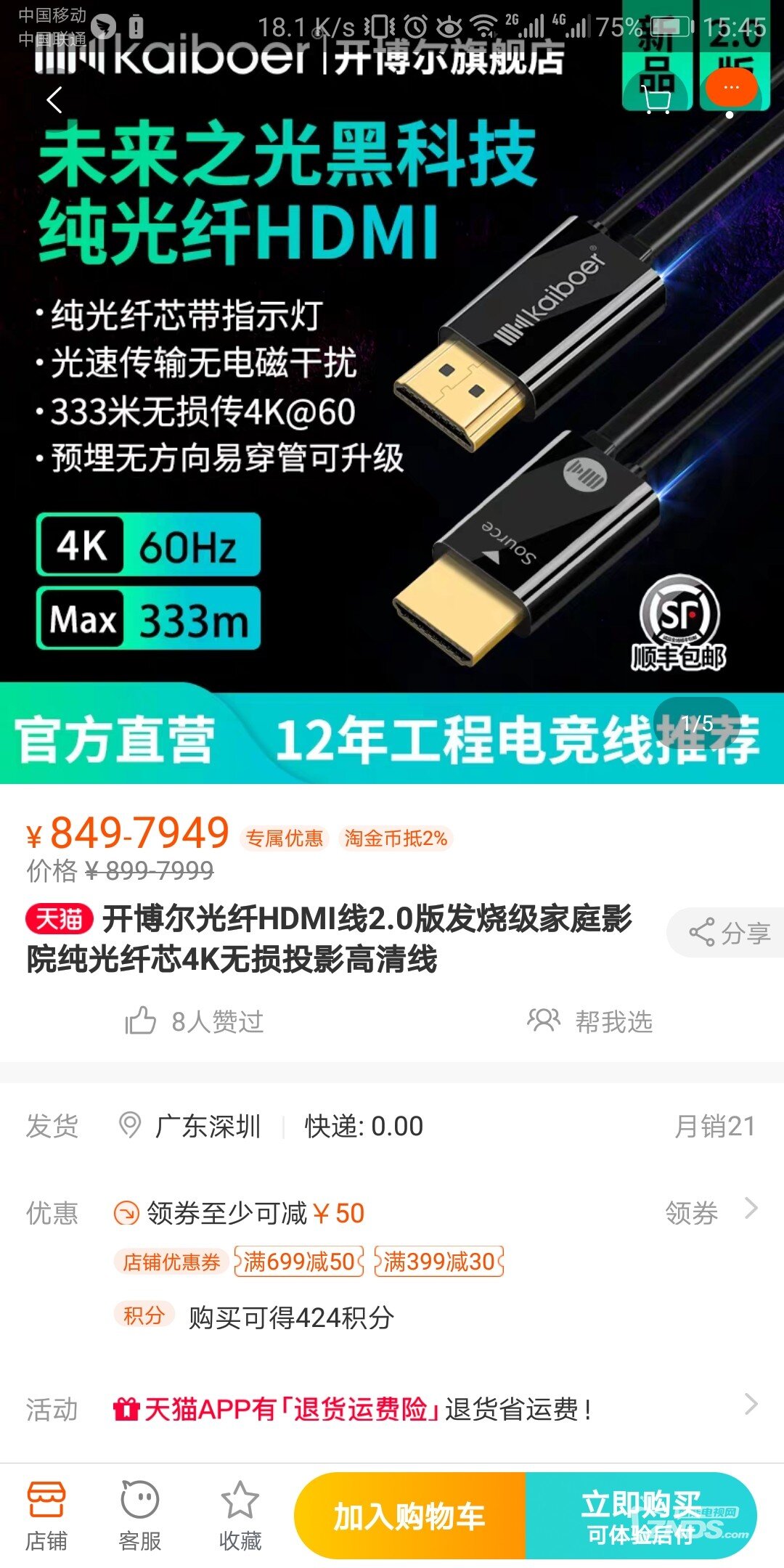The height and width of the screenshot is (1568, 784).
Task: Tap the 淘金币抵2% tag
Action: click(x=396, y=838)
